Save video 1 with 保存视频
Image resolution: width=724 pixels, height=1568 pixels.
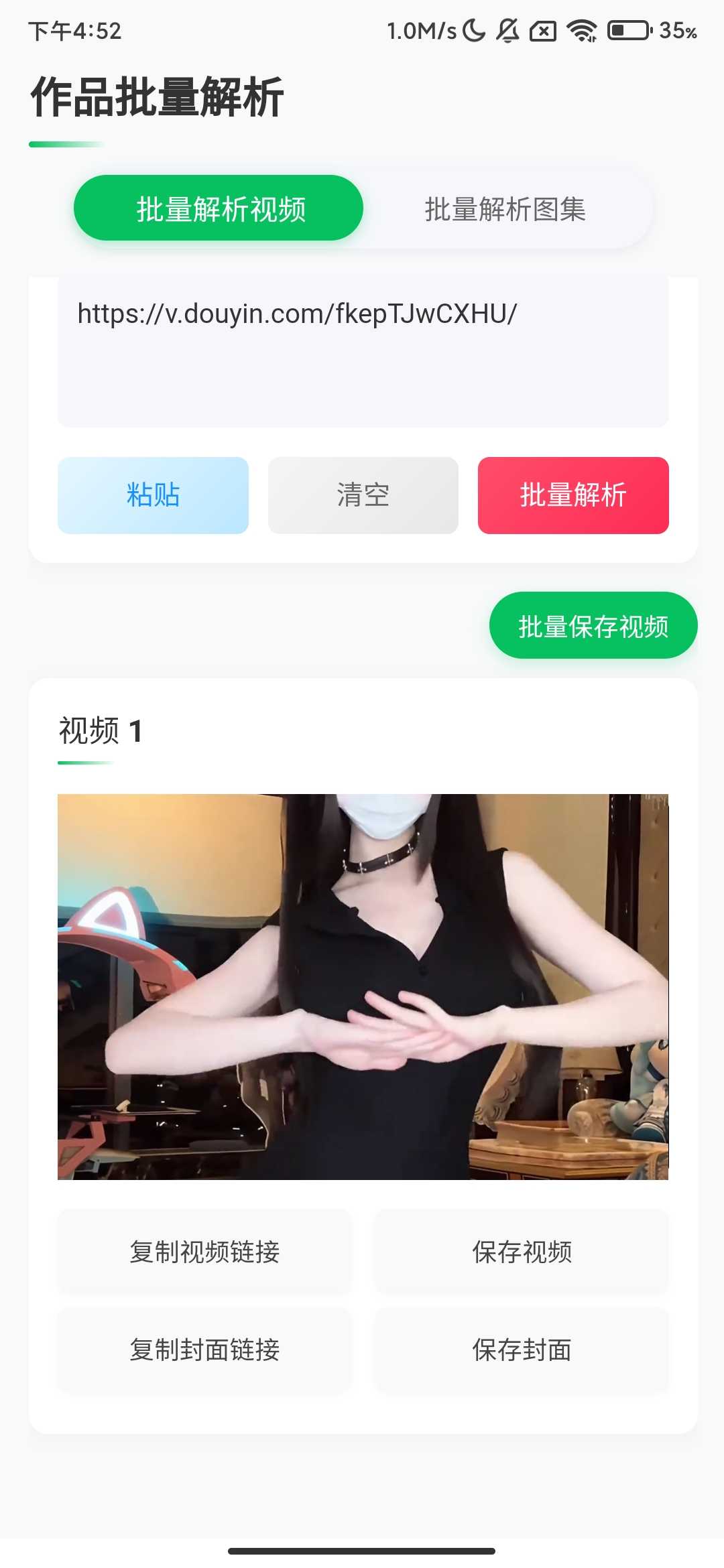(x=522, y=1252)
